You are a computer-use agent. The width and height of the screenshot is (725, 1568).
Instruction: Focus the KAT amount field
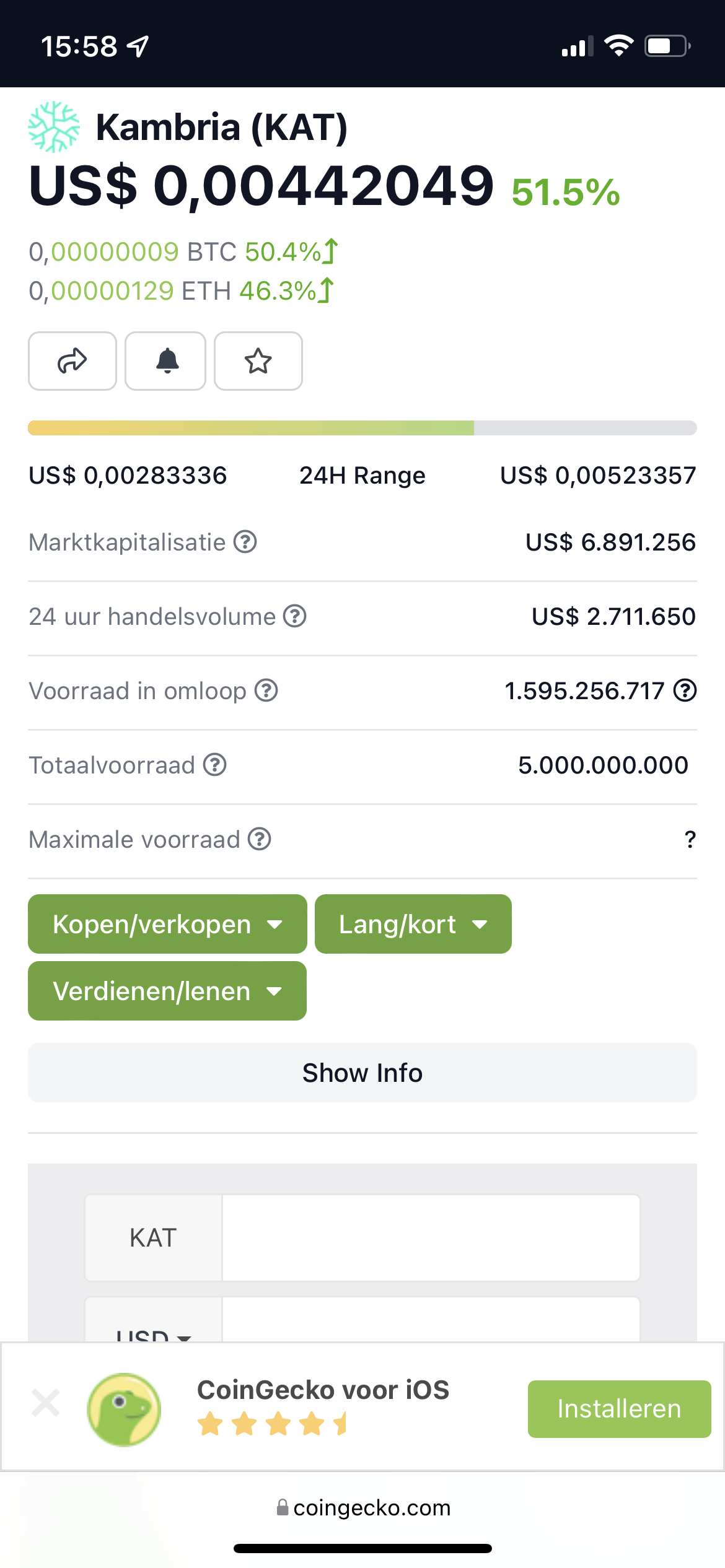coord(431,1238)
